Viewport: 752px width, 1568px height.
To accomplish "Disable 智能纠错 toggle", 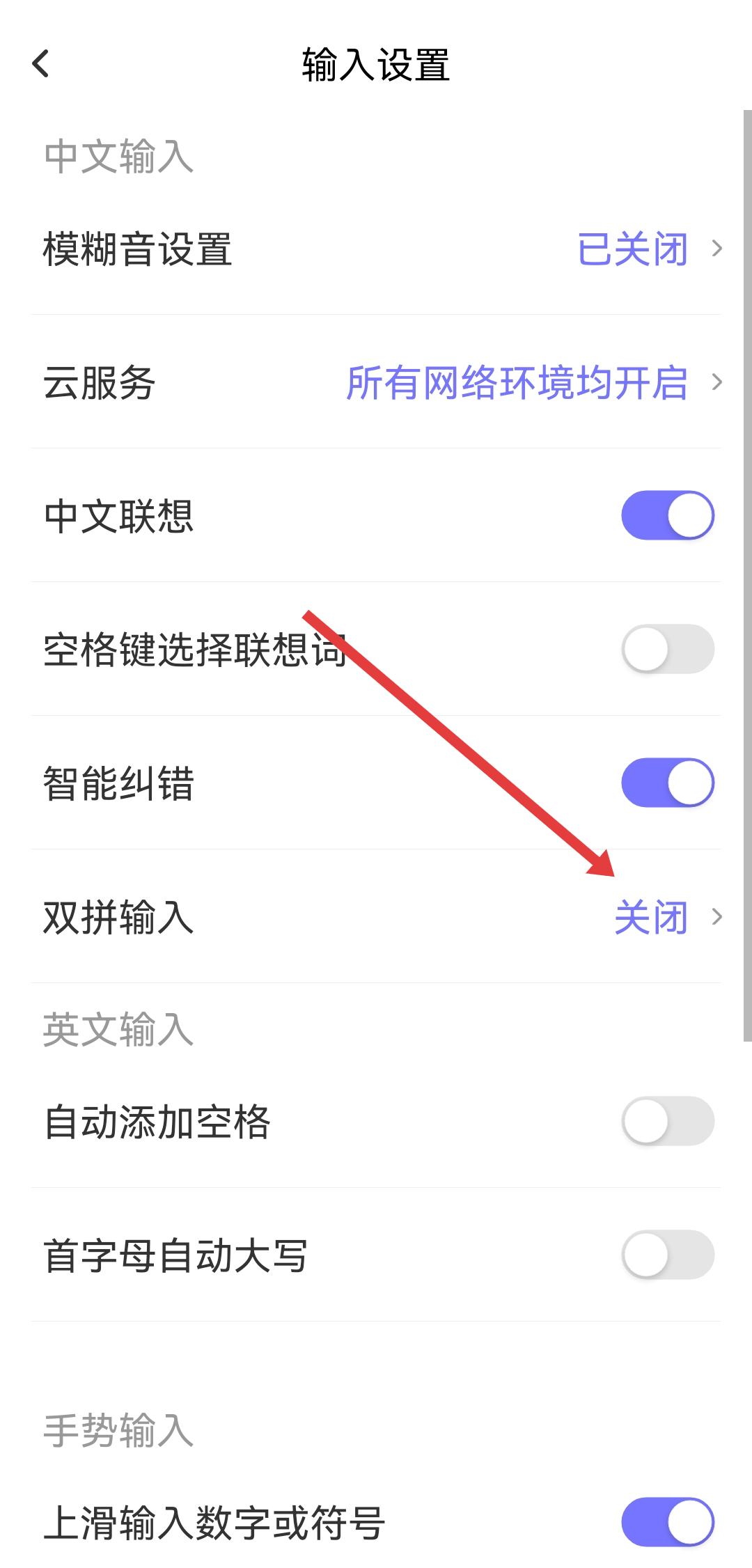I will pos(667,783).
